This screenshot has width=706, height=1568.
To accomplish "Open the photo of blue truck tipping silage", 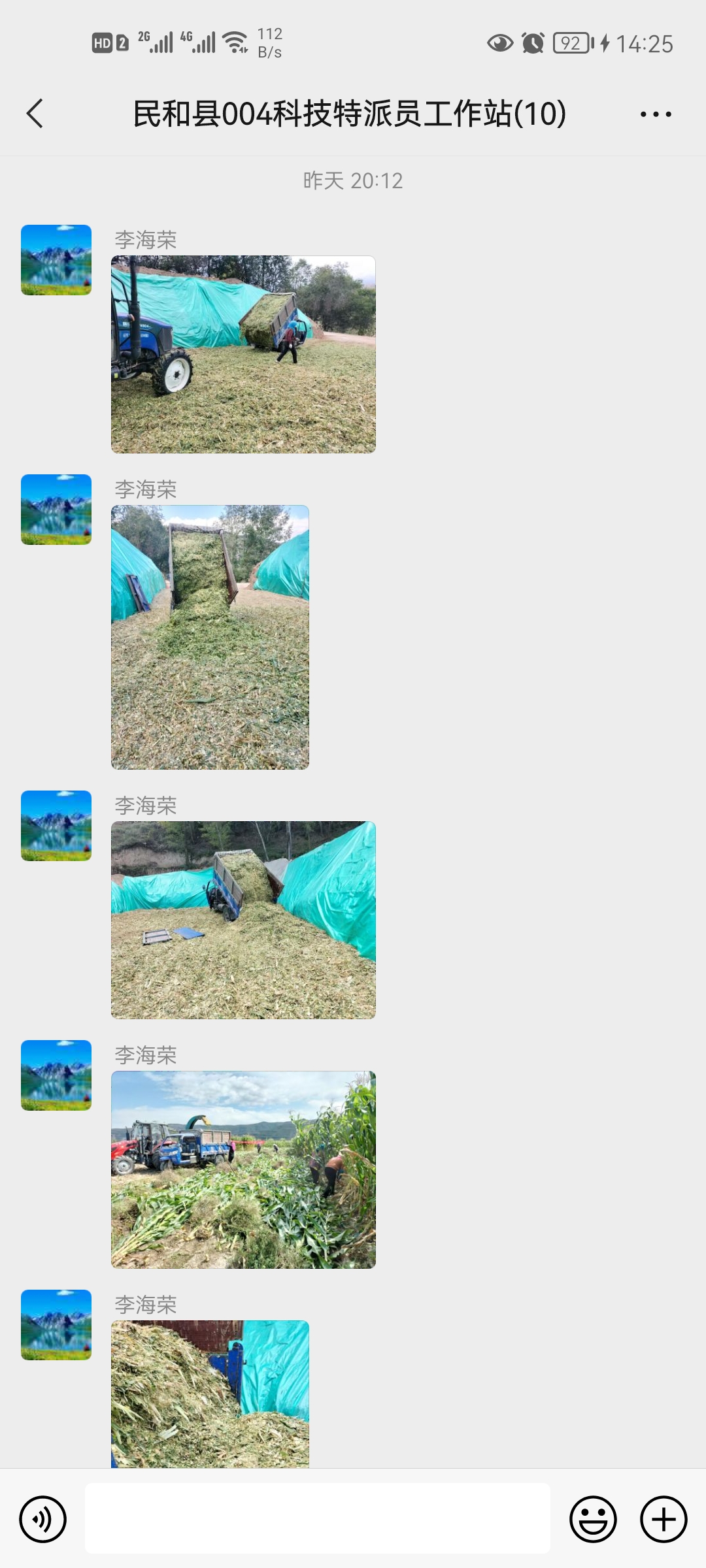I will [243, 920].
